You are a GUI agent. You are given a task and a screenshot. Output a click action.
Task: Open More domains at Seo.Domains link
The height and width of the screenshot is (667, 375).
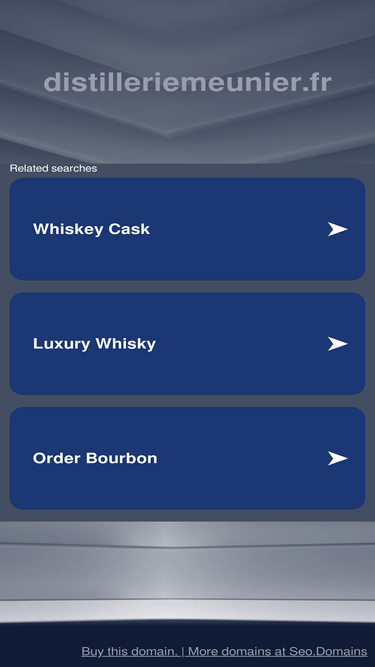(x=277, y=651)
